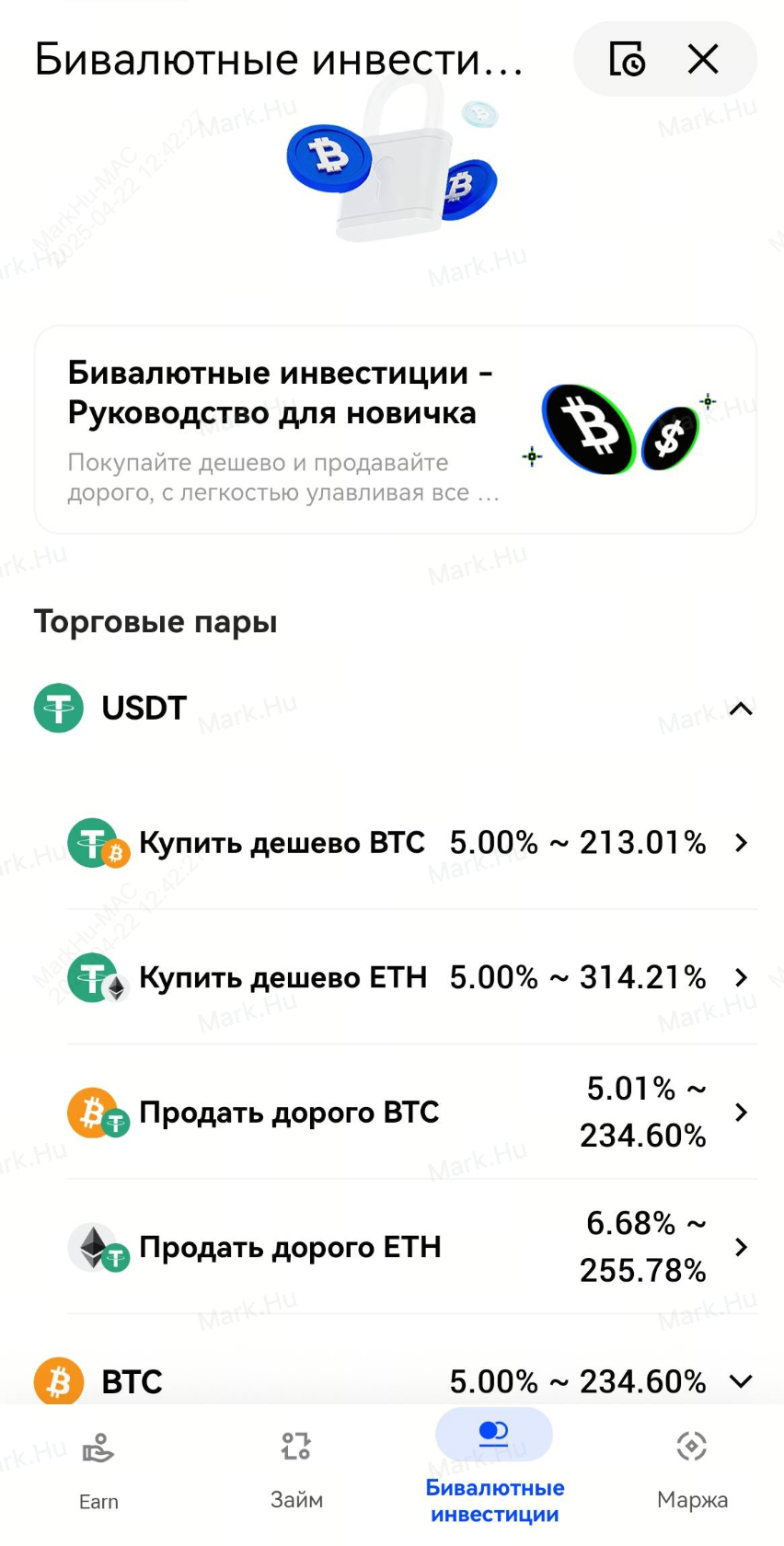The image size is (784, 1546).
Task: Open the order history icon
Action: [628, 60]
